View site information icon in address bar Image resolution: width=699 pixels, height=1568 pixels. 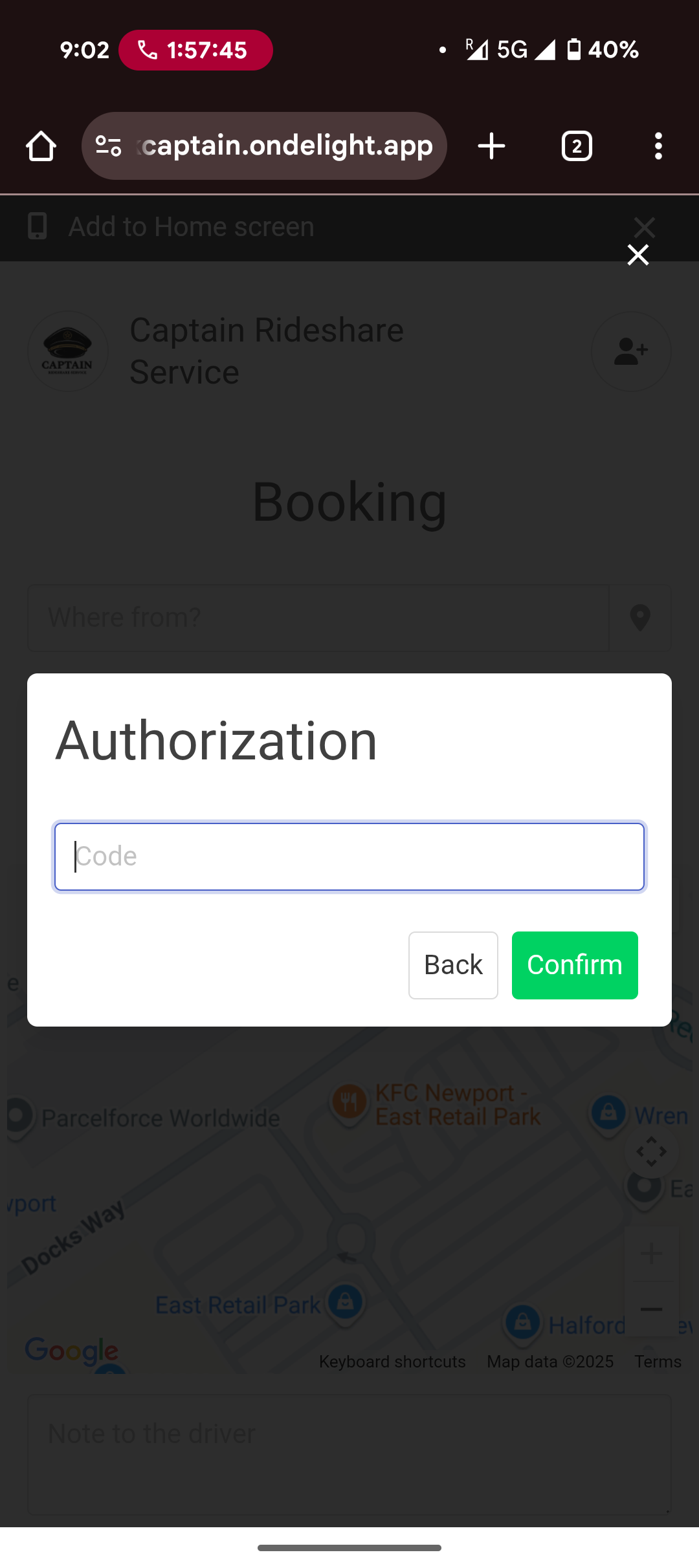109,146
